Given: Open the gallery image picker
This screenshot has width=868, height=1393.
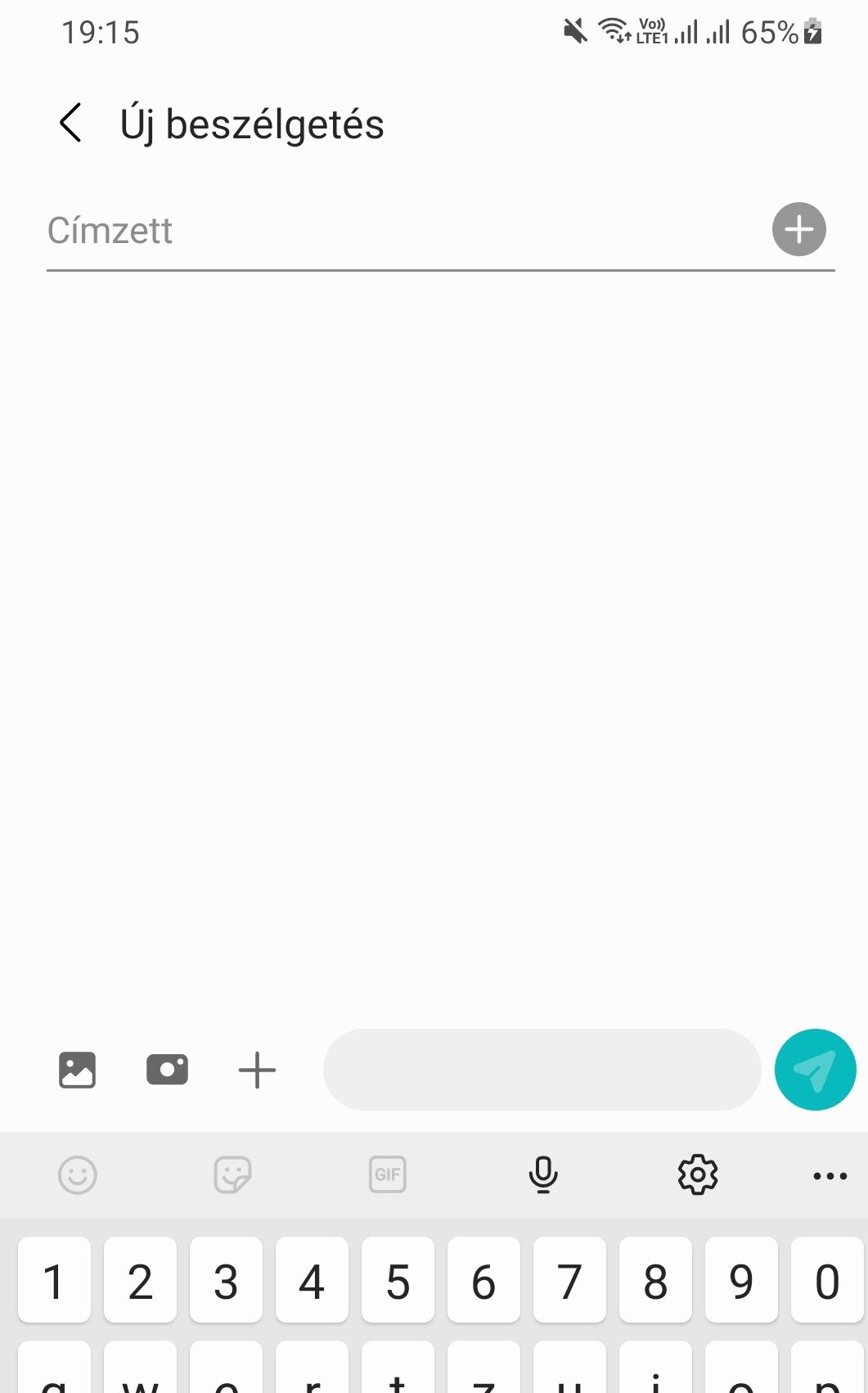Looking at the screenshot, I should pyautogui.click(x=77, y=1070).
